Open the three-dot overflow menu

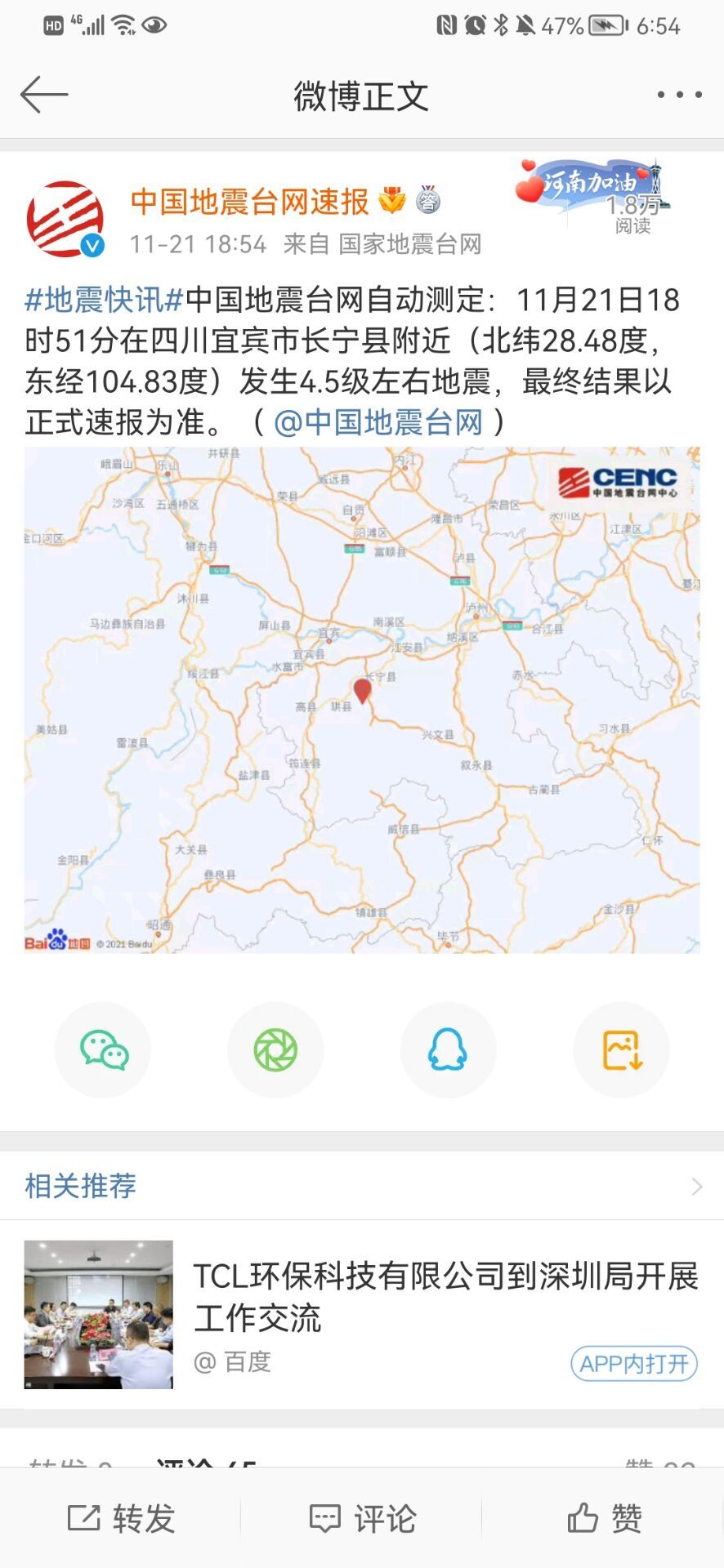click(679, 95)
